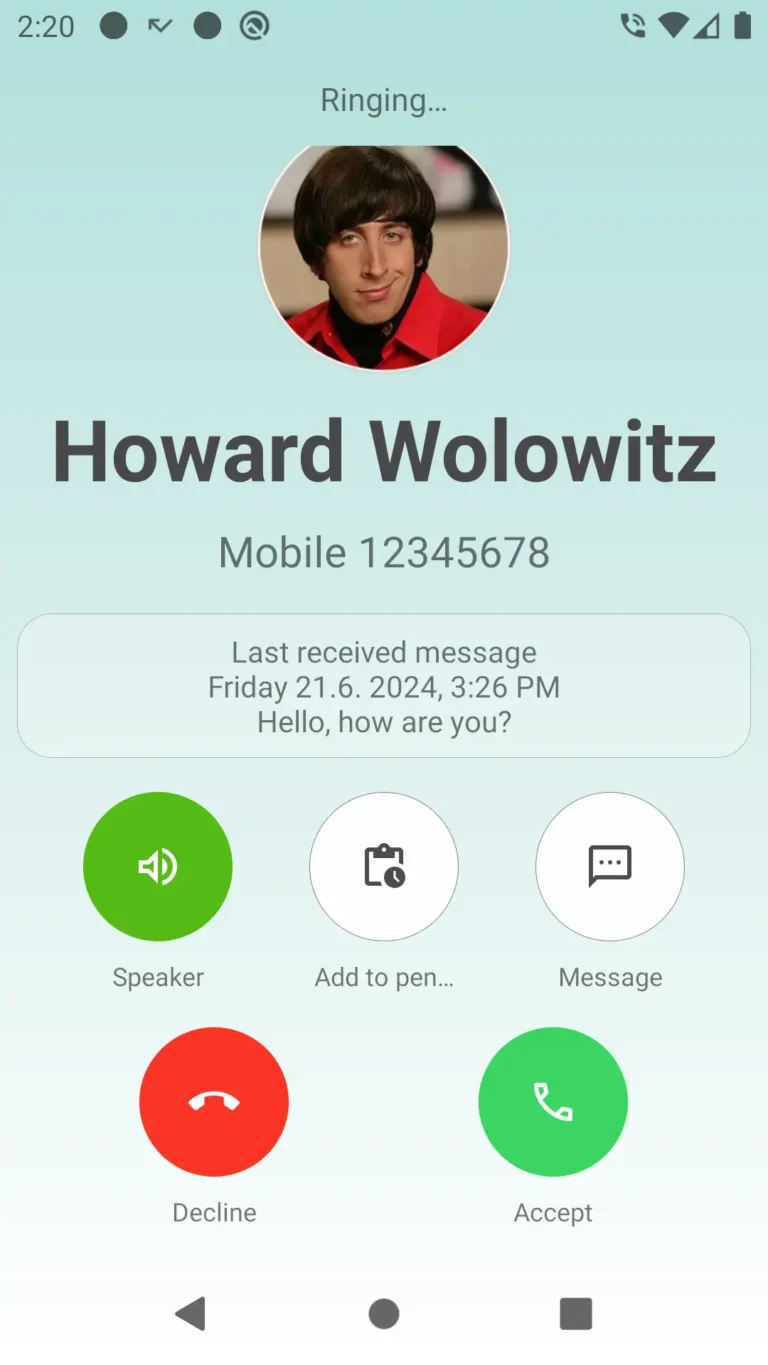The width and height of the screenshot is (768, 1365).
Task: Mute ringing by tapping the speaker button
Action: (x=157, y=866)
